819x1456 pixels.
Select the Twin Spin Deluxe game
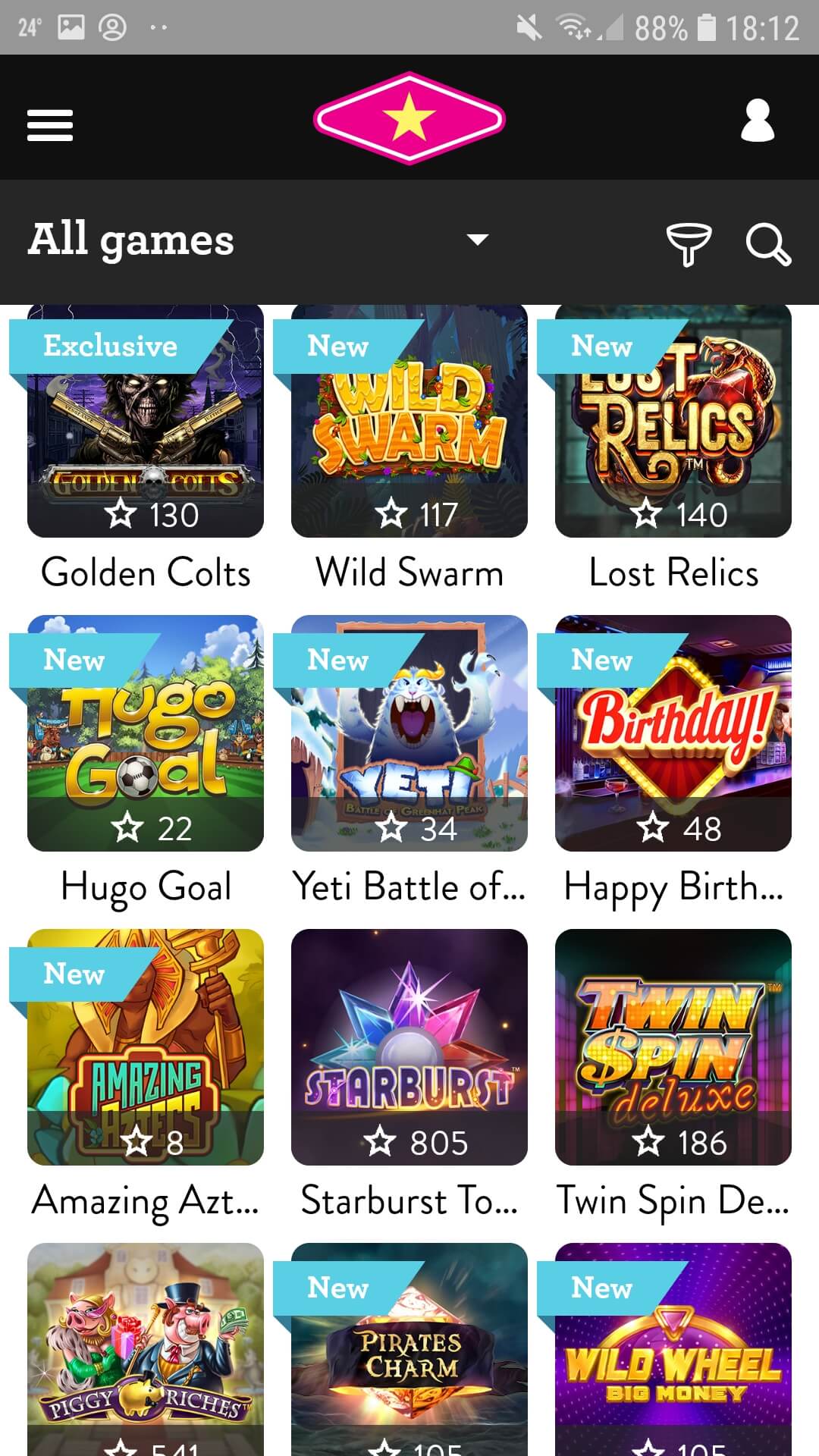673,1047
